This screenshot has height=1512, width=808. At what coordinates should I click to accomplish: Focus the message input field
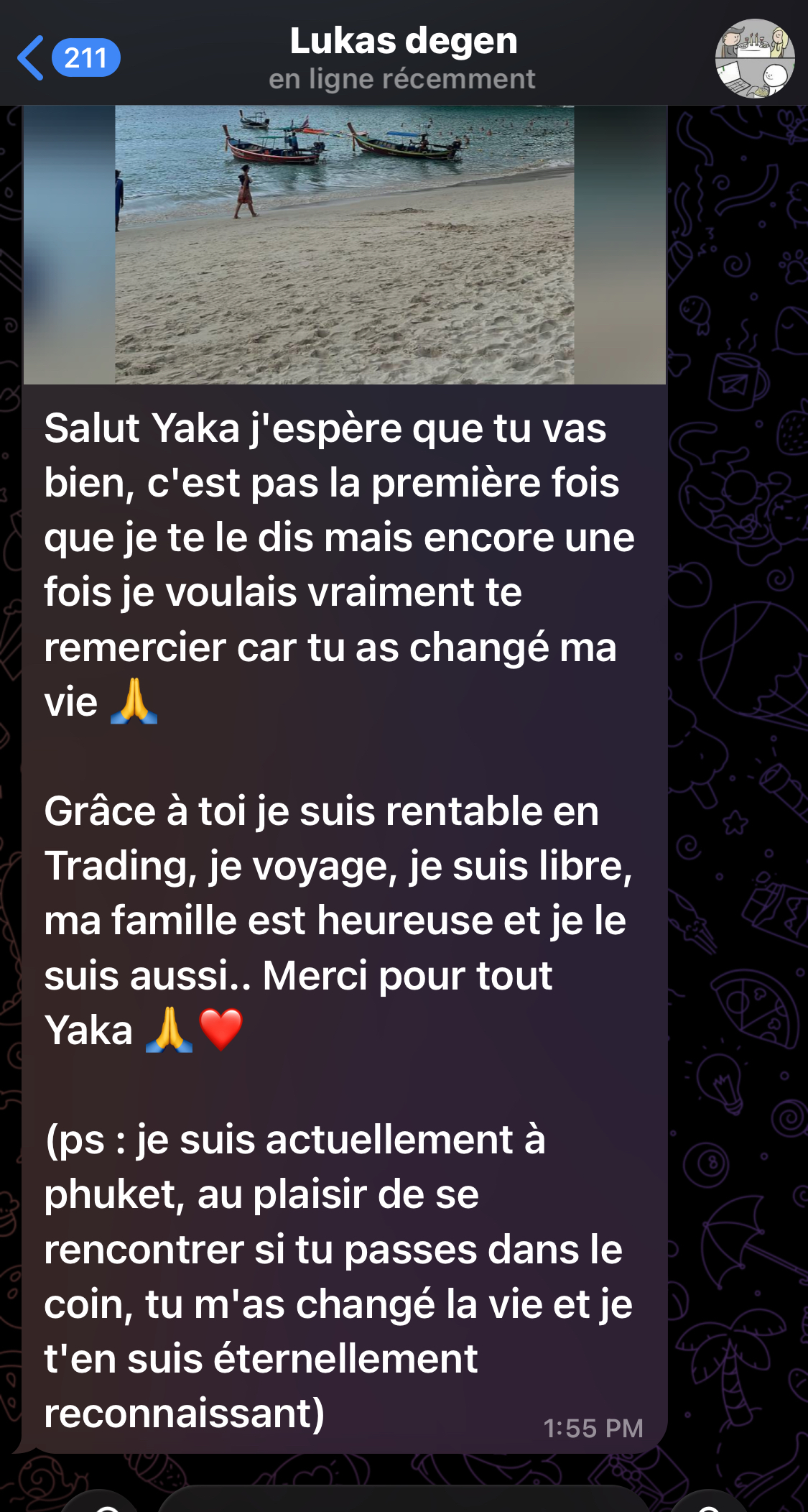pos(402,1501)
